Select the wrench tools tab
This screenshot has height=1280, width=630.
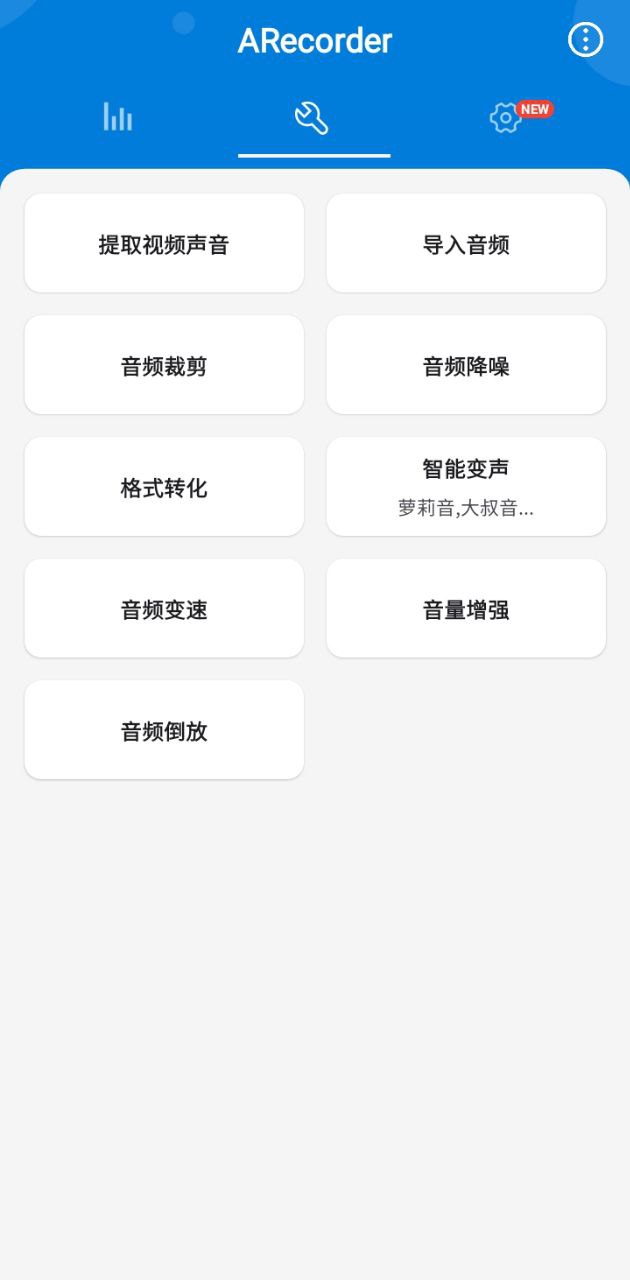312,119
